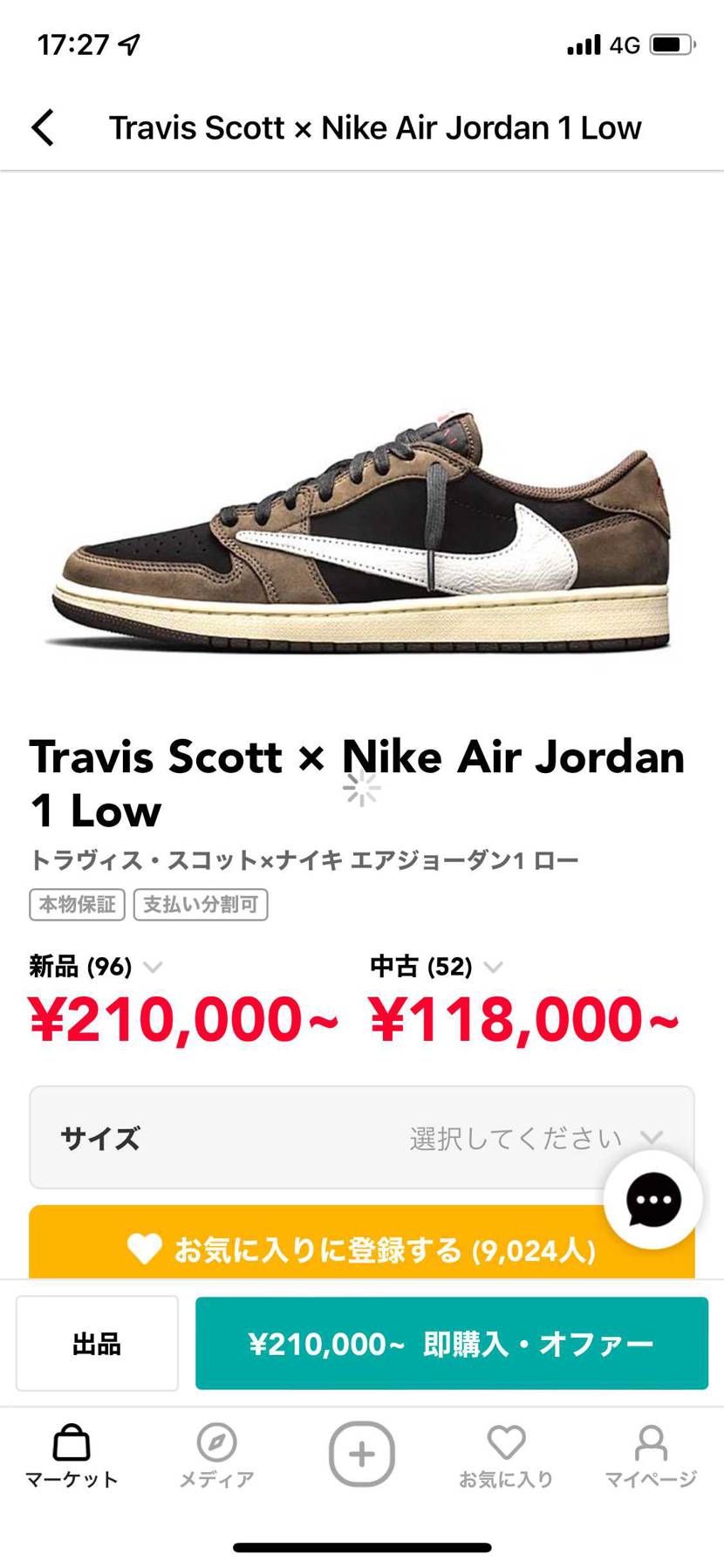
Task: Open the お気に入り tab
Action: pos(506,1455)
